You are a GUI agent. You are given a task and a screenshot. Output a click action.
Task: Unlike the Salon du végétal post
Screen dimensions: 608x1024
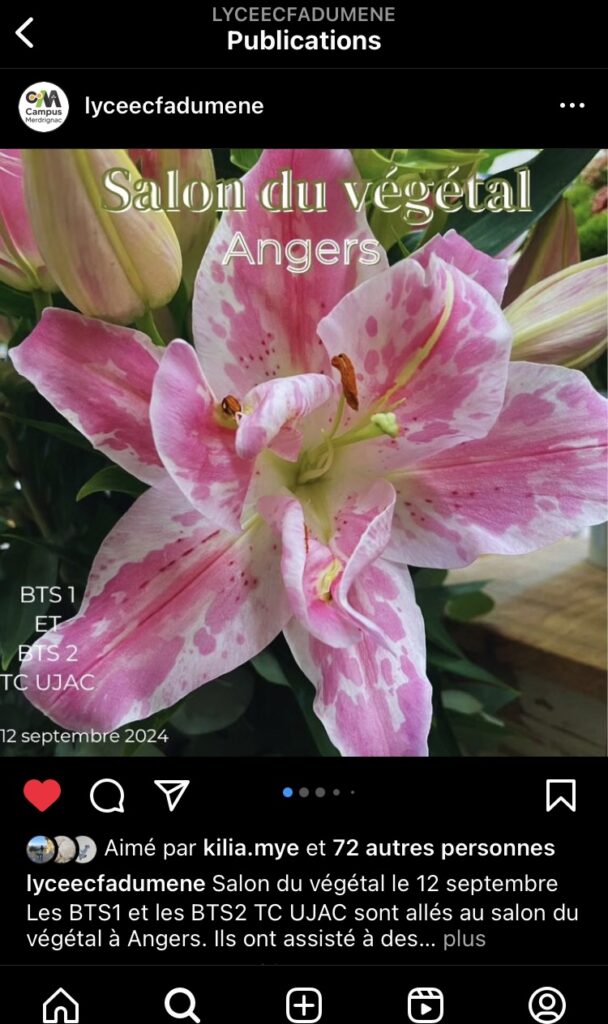(x=42, y=796)
